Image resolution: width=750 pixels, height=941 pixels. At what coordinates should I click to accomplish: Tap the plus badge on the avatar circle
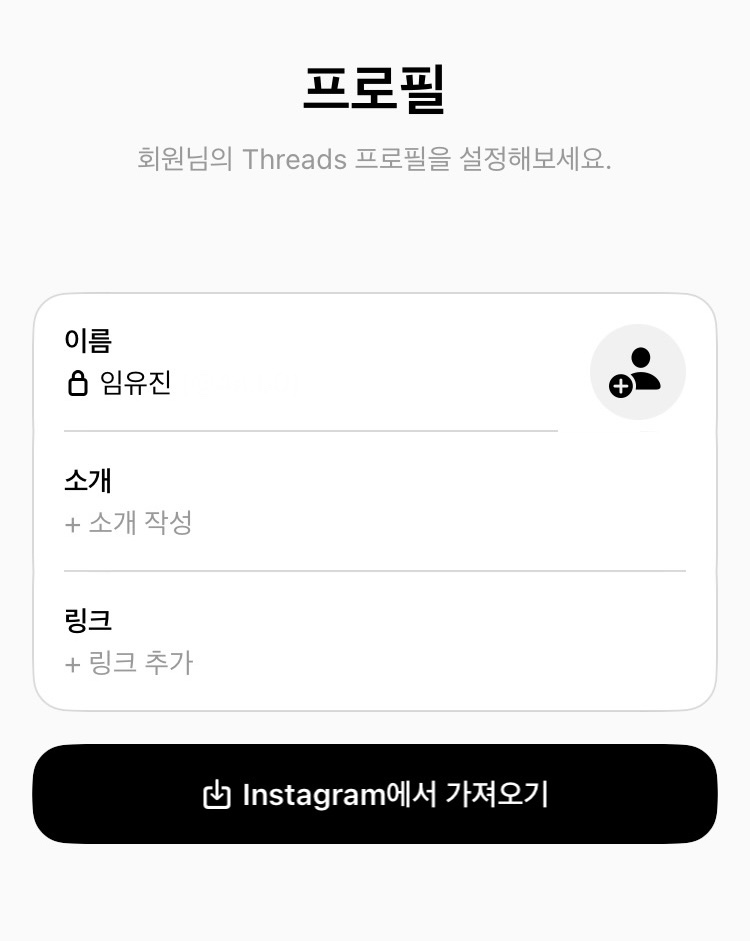click(620, 387)
